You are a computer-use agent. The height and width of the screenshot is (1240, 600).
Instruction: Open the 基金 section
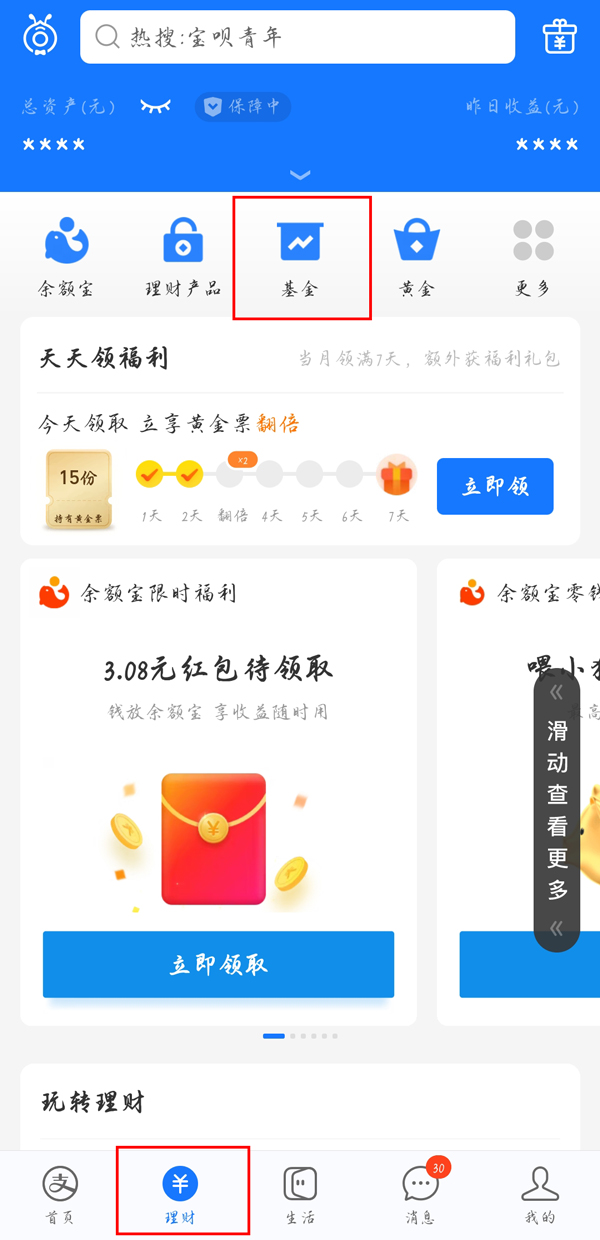coord(301,257)
